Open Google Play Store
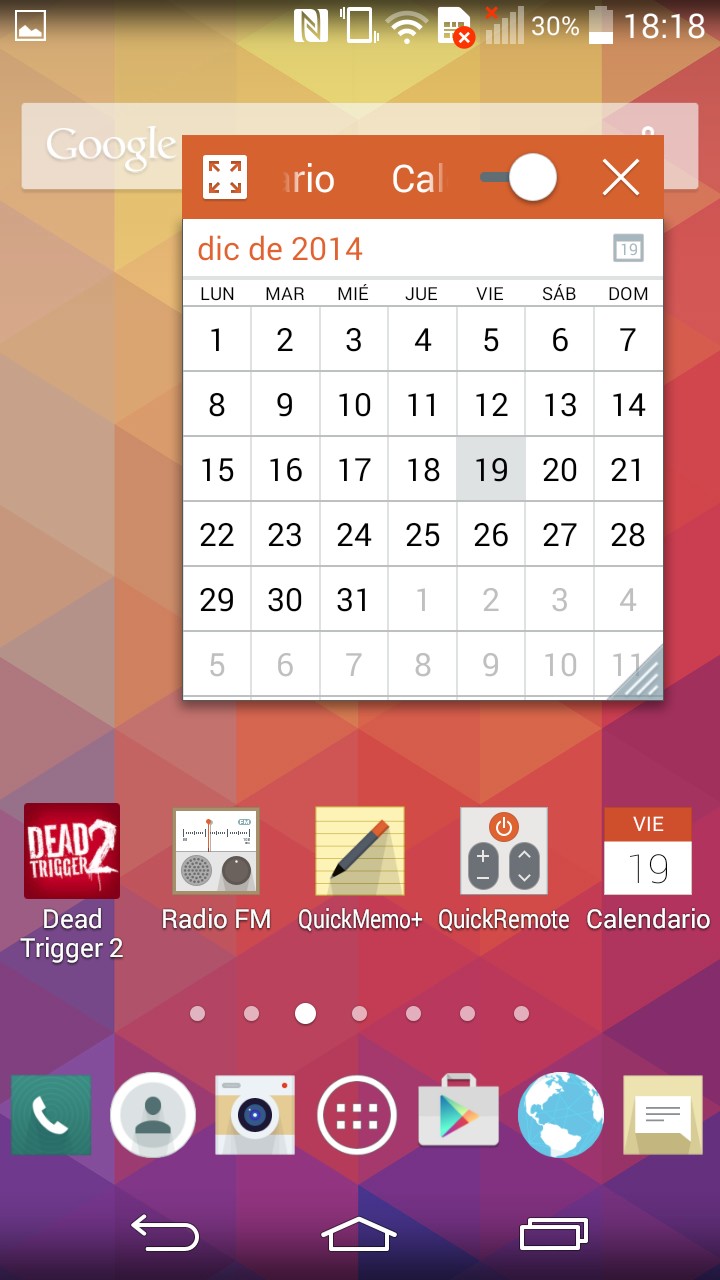Screen dimensions: 720x1280 [459, 1115]
